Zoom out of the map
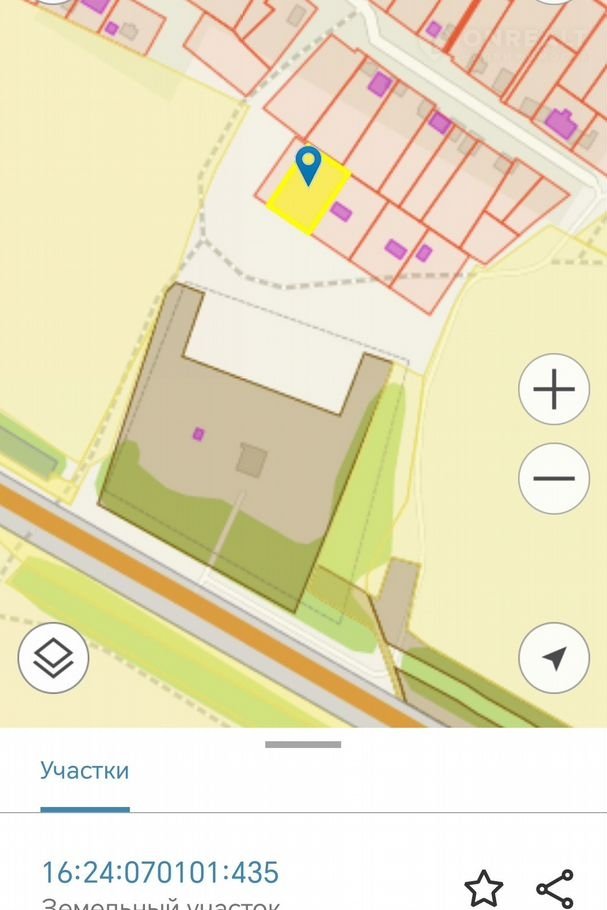The image size is (607, 910). (x=554, y=478)
